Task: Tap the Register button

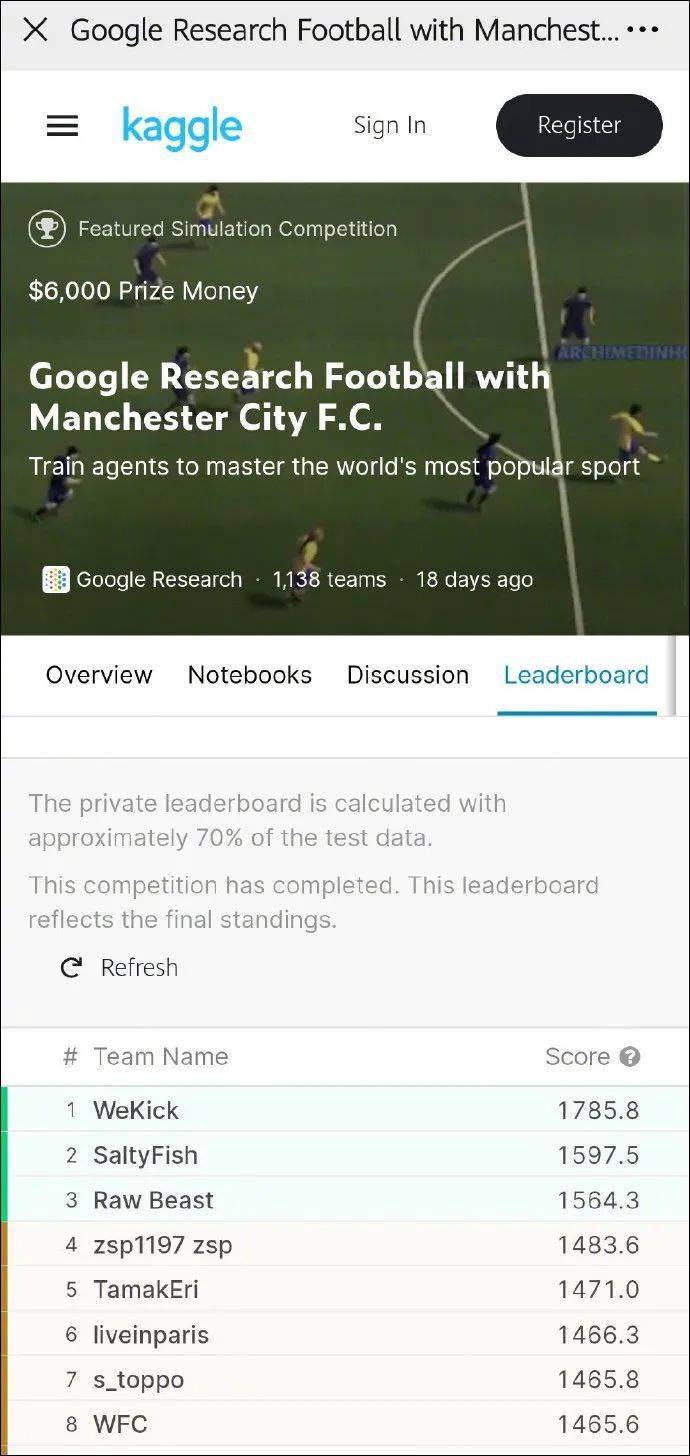Action: (579, 125)
